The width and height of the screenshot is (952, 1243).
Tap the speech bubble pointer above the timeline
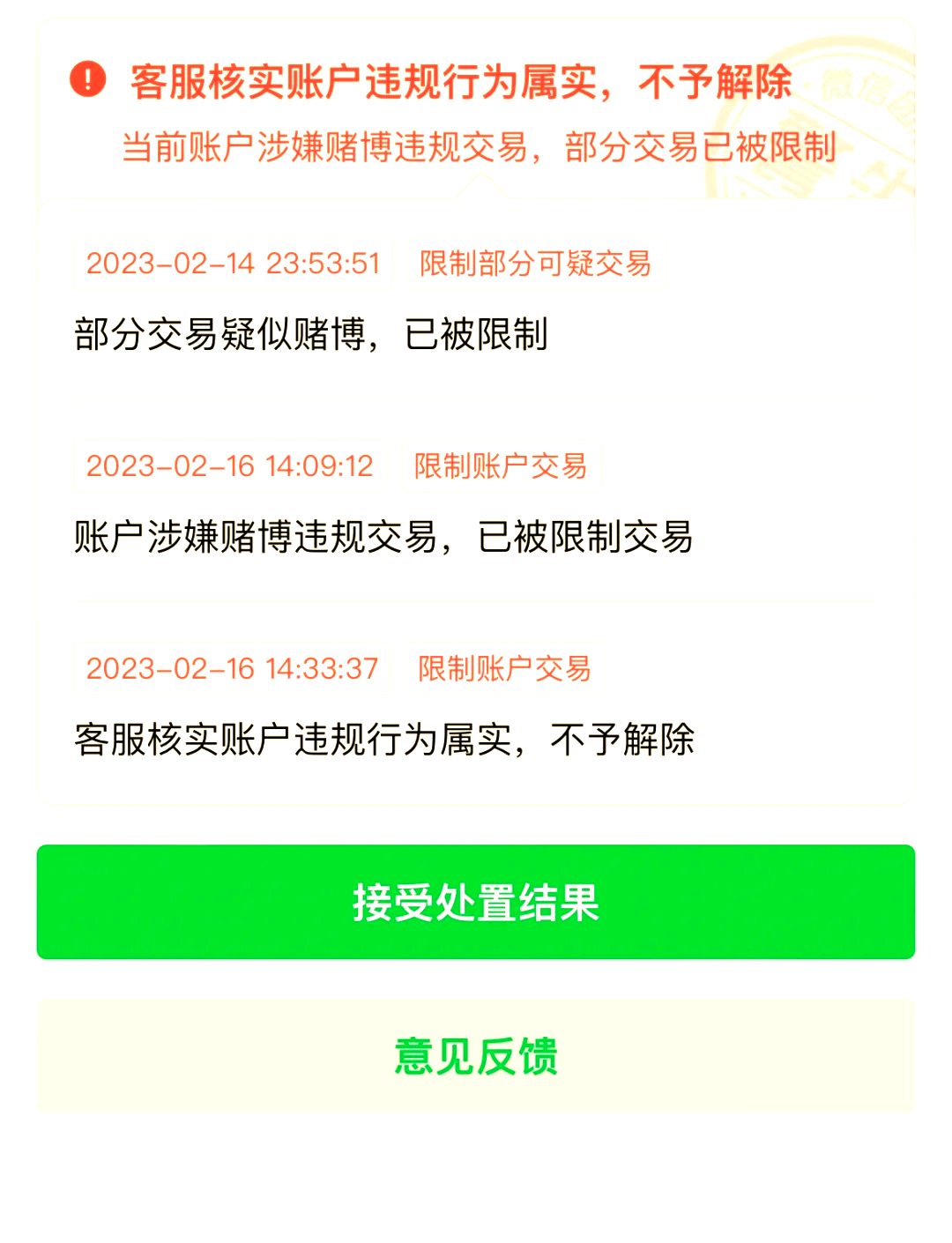pos(480,188)
